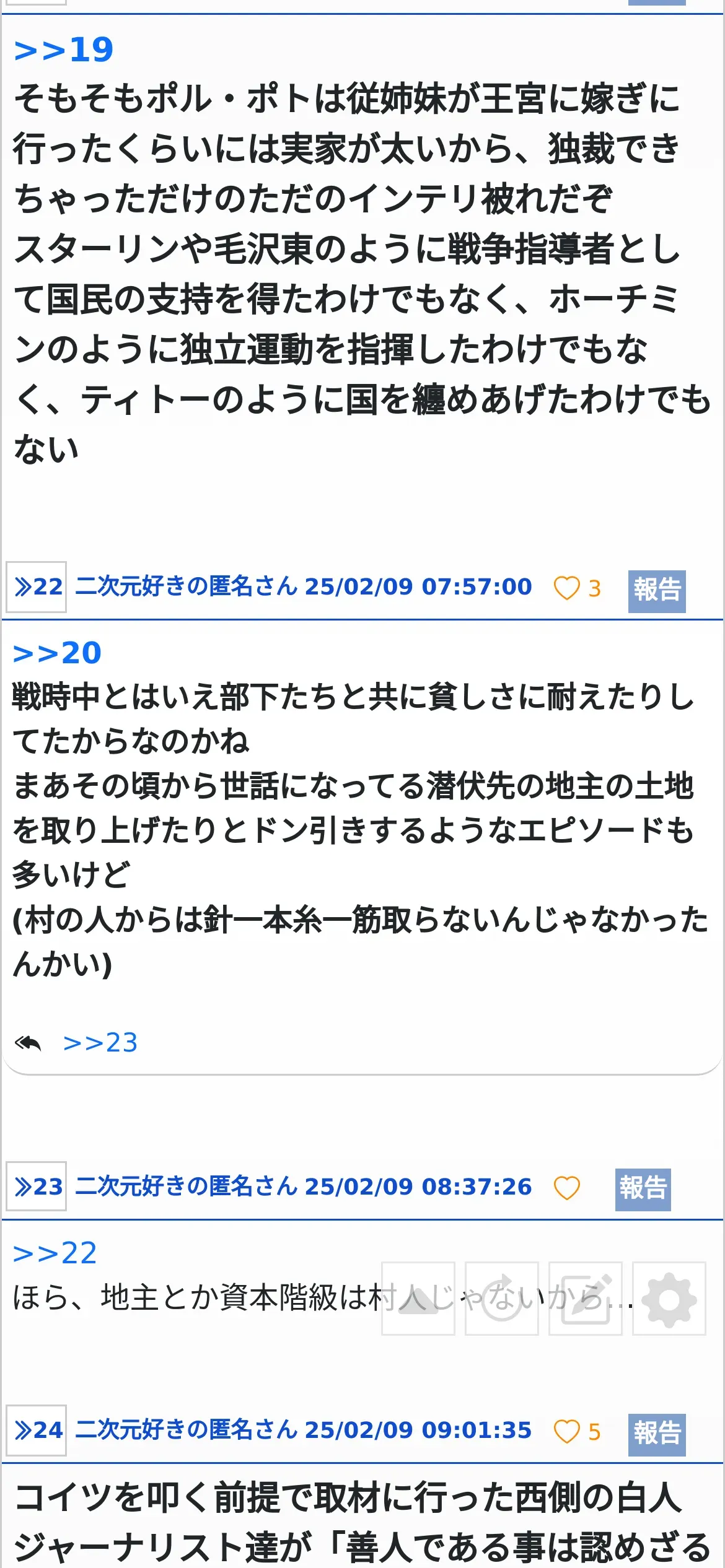The width and height of the screenshot is (725, 1568).
Task: Open the >>23 reply link under post 22
Action: [100, 1043]
